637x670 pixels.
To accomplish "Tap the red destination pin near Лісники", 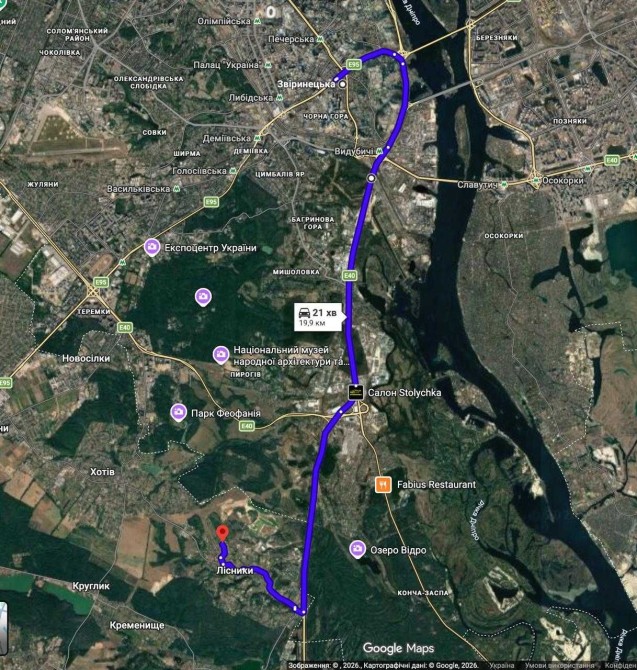I will 222,534.
